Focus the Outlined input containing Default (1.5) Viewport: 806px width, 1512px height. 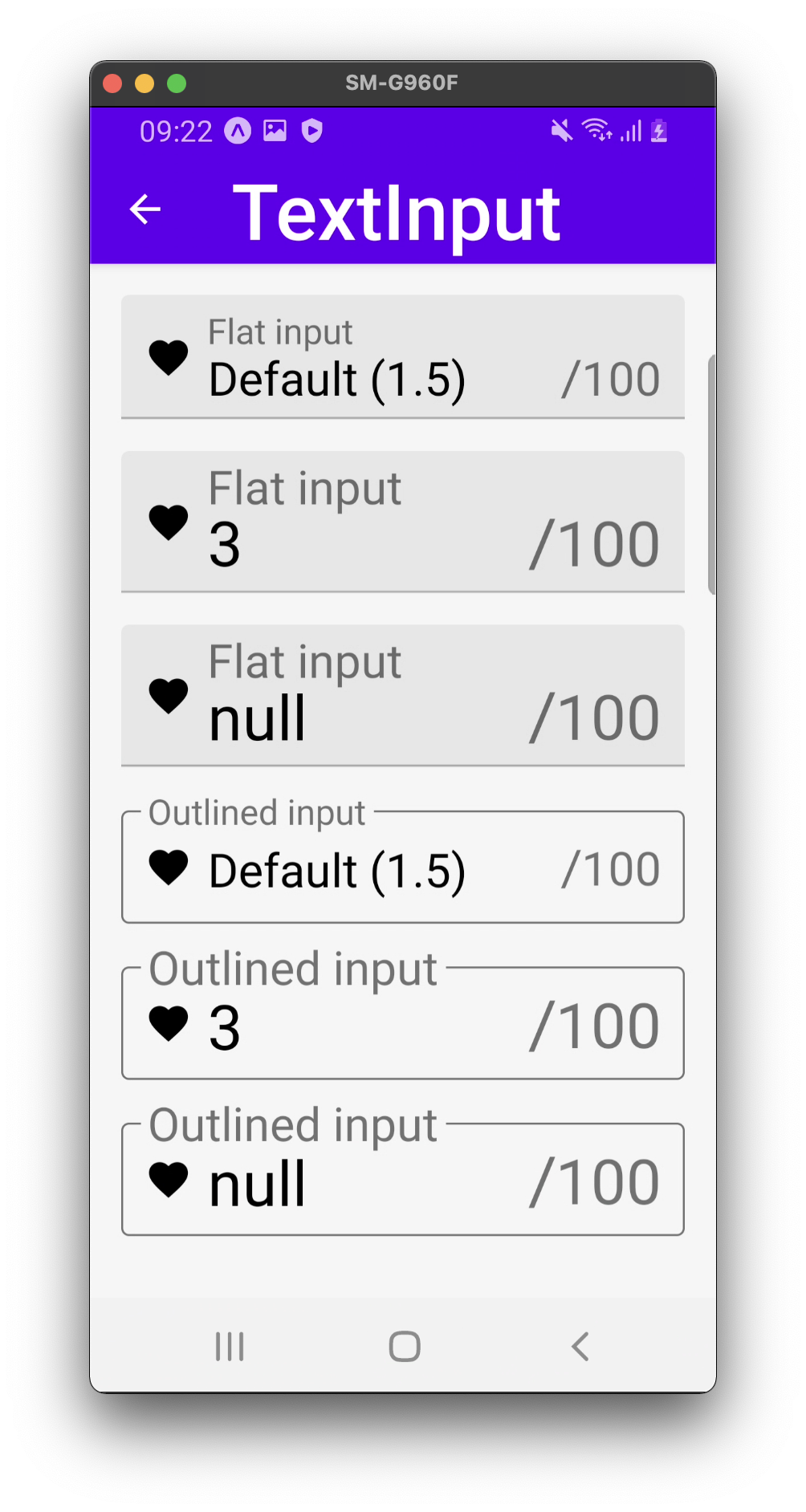(x=403, y=867)
